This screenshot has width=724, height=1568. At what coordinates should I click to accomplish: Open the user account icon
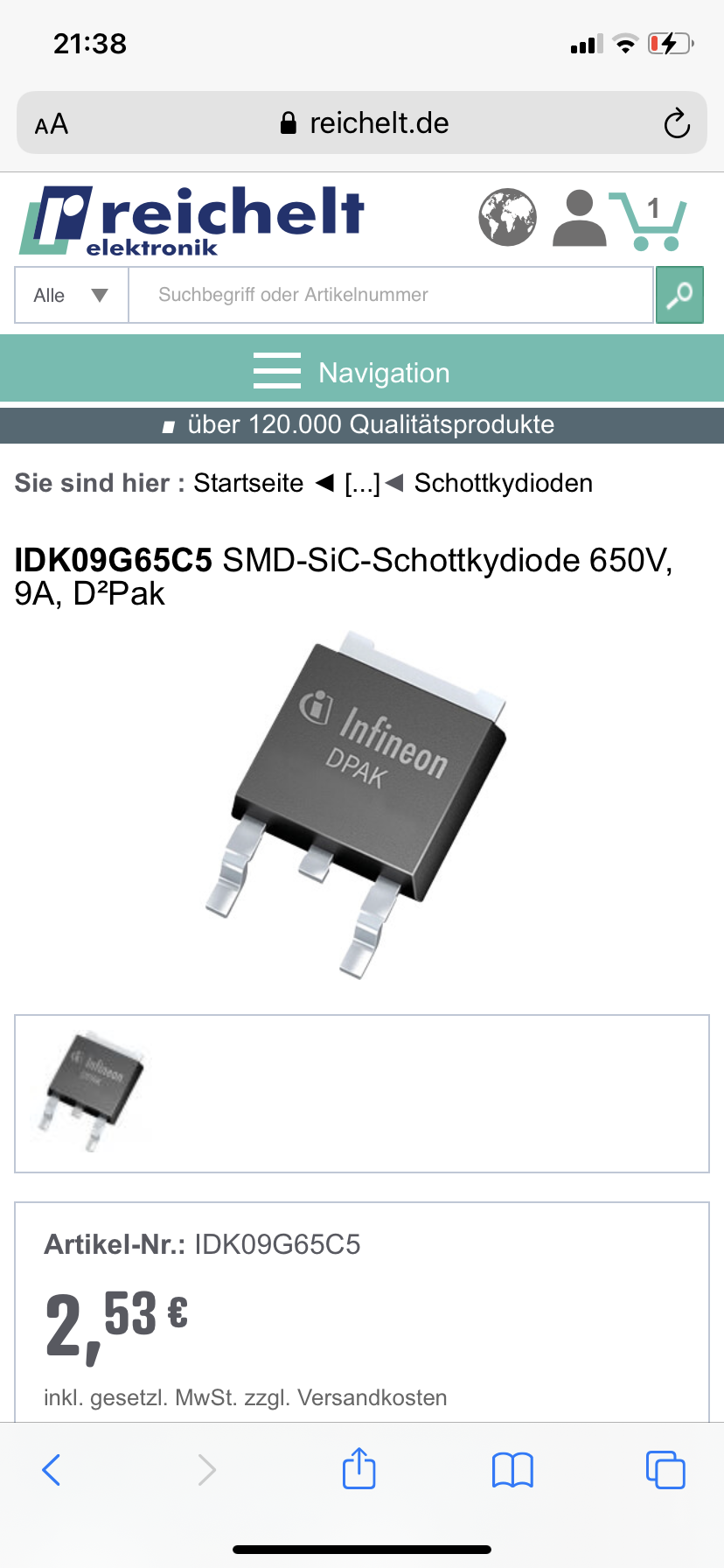click(x=580, y=219)
